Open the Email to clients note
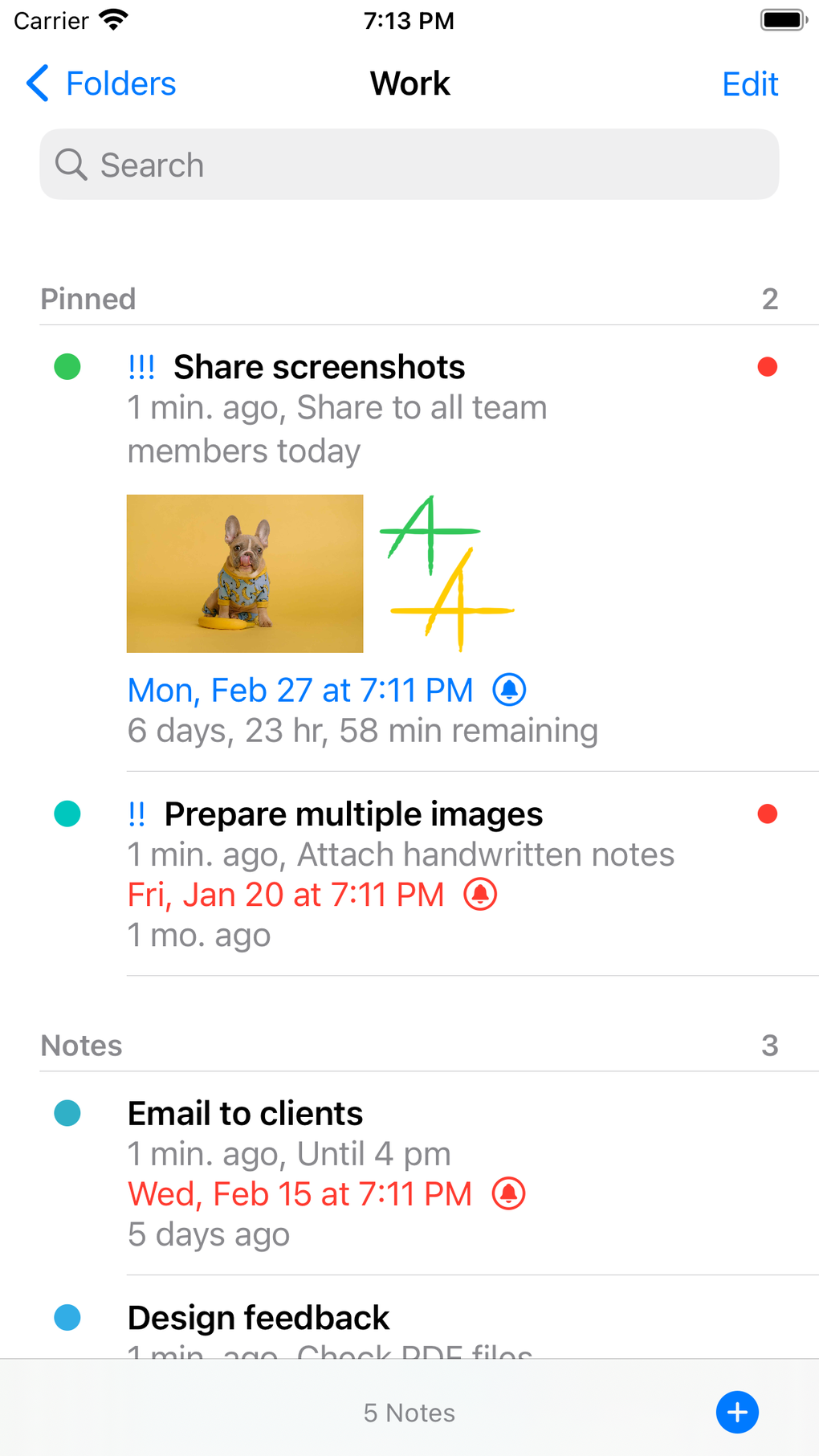Viewport: 819px width, 1456px height. (409, 1173)
